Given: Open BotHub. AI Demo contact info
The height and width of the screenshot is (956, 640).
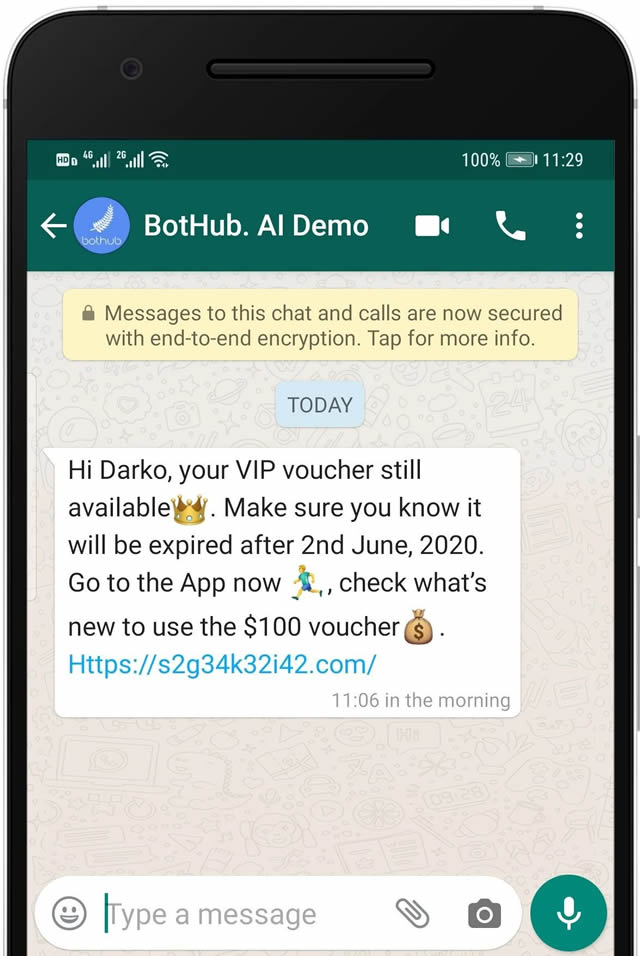Looking at the screenshot, I should click(x=256, y=226).
